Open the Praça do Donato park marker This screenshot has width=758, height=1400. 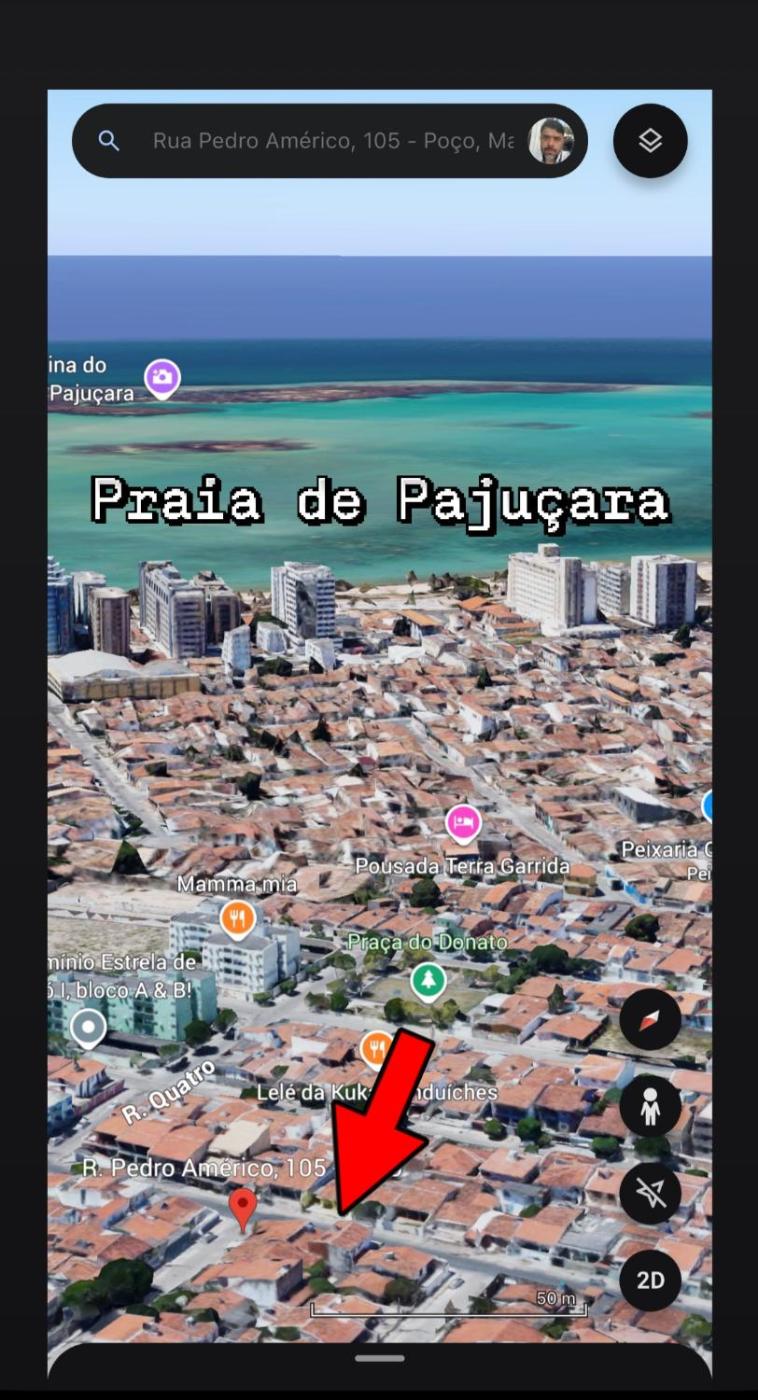[x=428, y=980]
